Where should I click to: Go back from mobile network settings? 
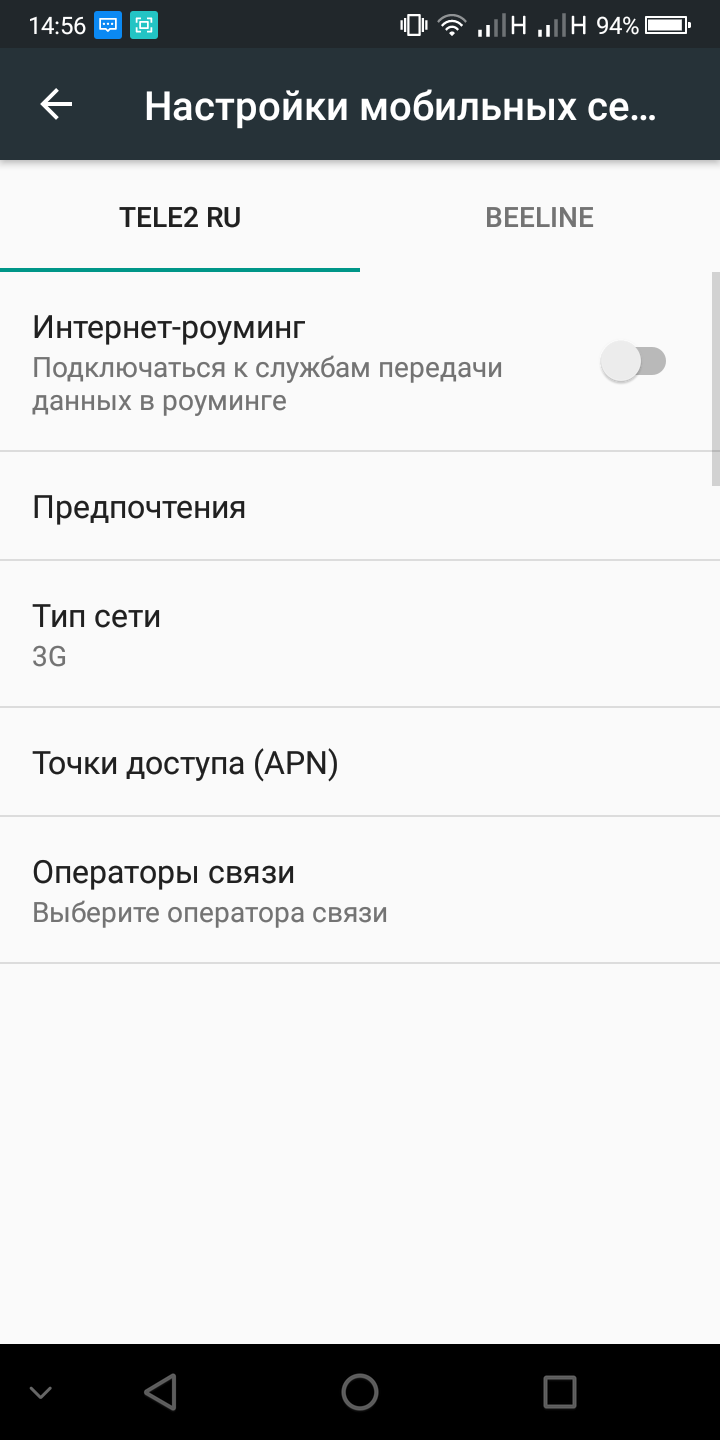tap(56, 105)
